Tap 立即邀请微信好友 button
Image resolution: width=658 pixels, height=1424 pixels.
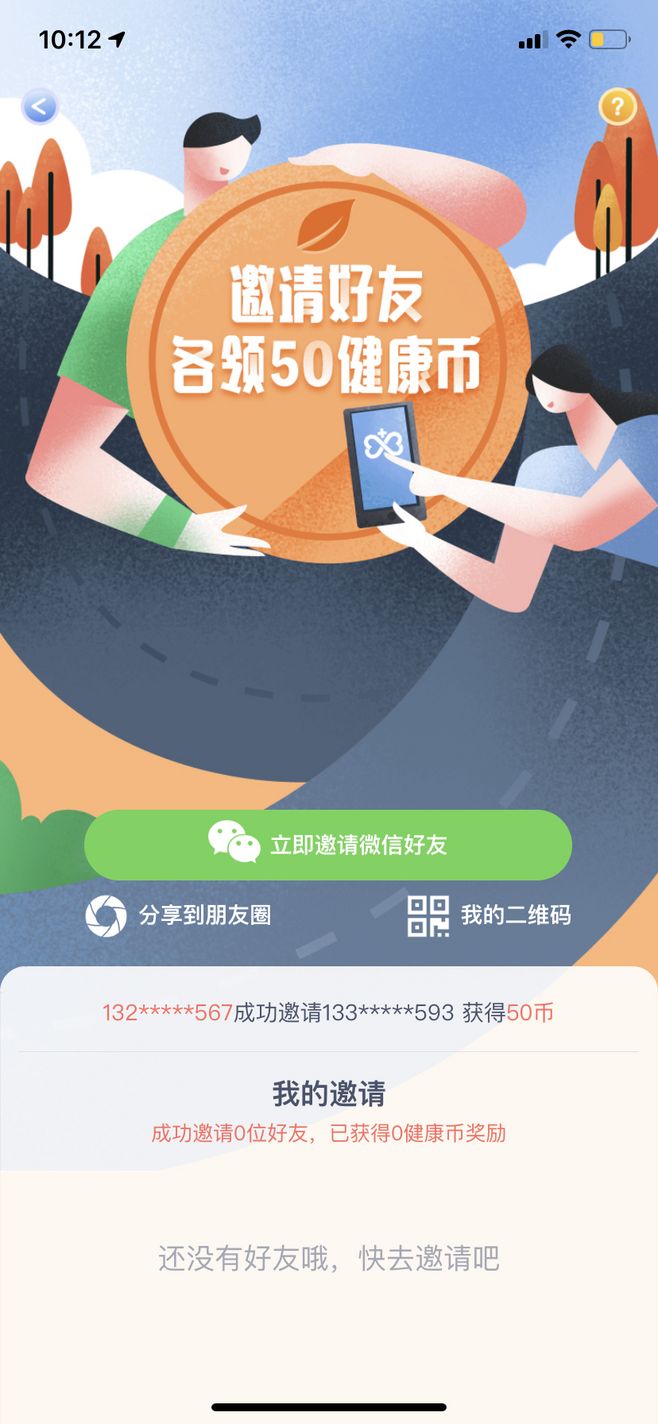pos(328,845)
